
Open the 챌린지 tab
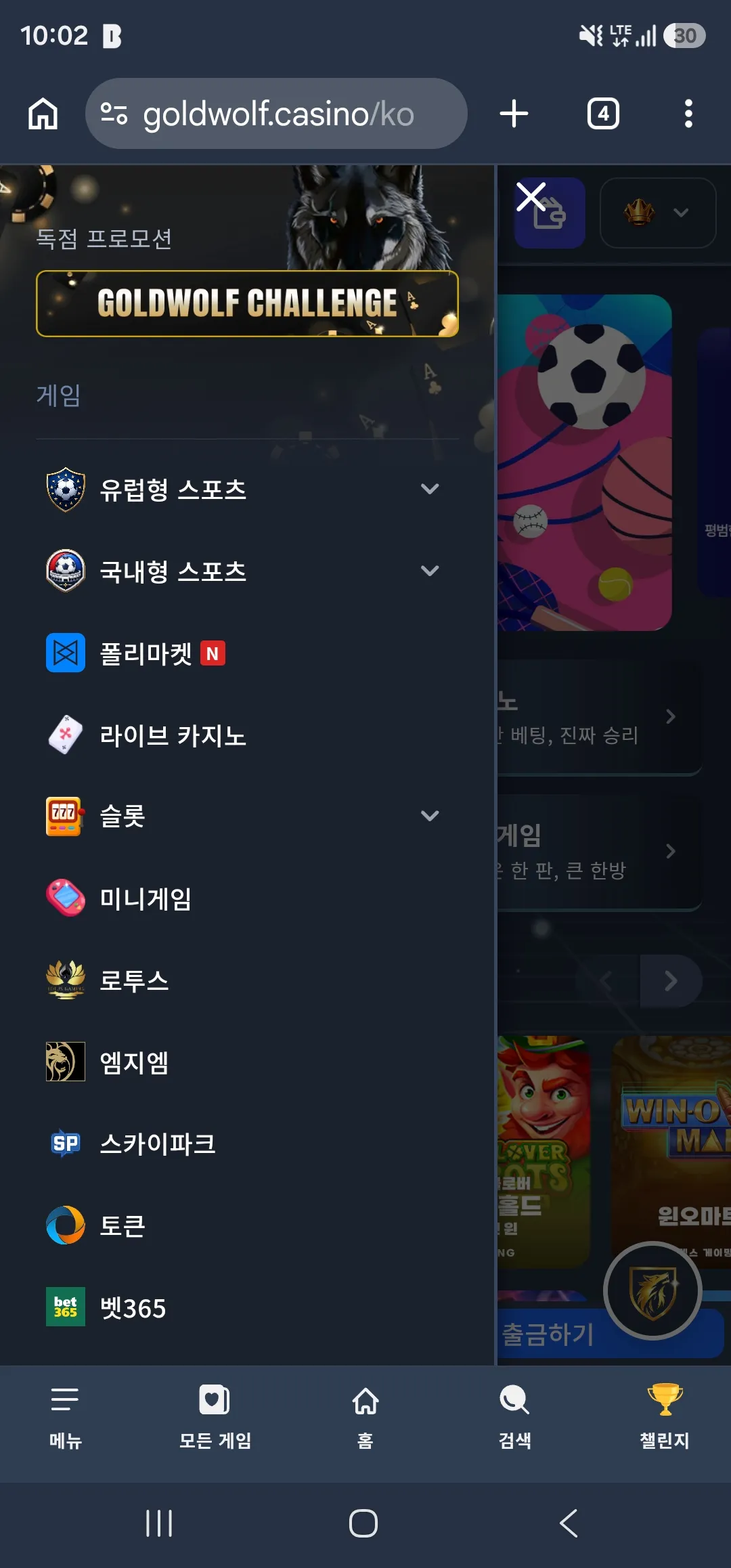click(665, 1416)
